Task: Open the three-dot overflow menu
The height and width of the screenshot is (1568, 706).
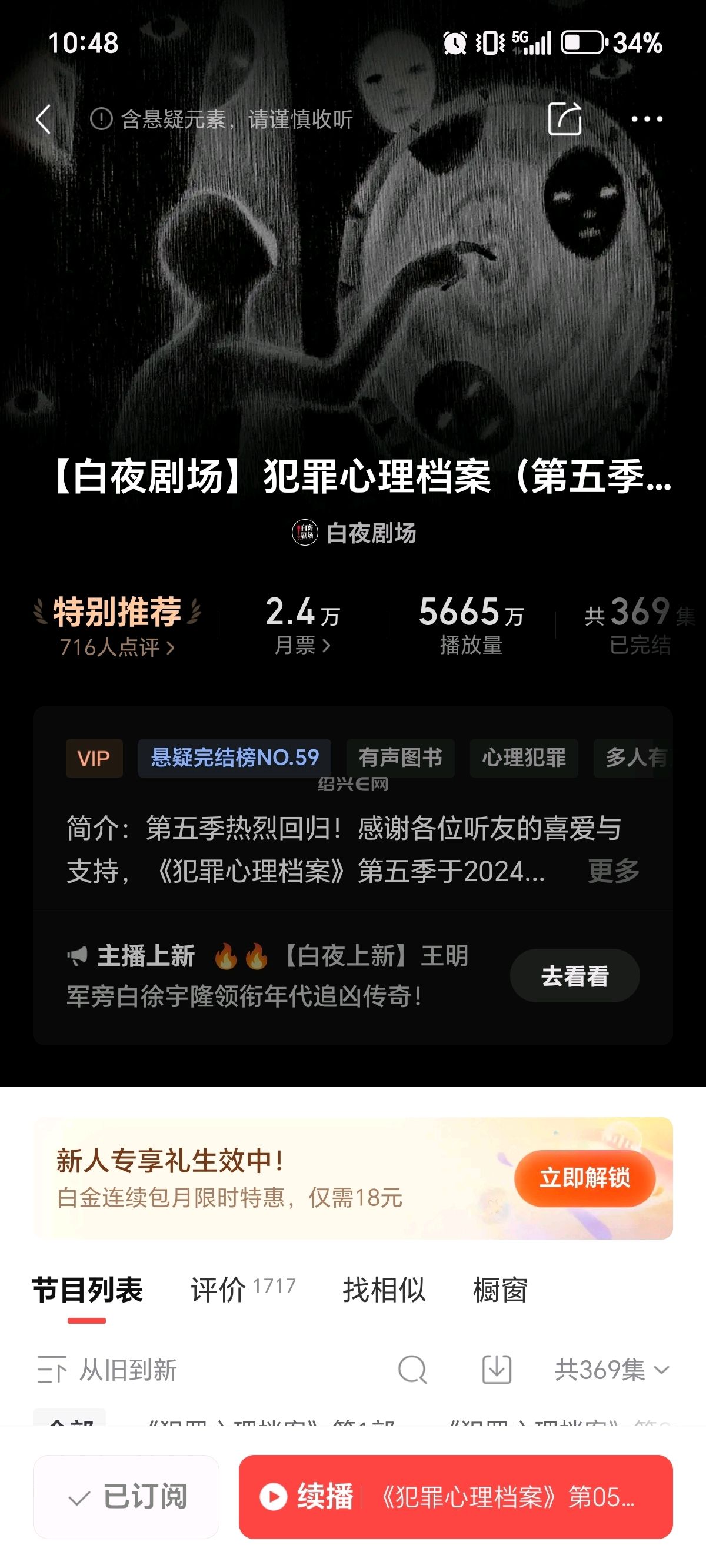Action: (x=647, y=119)
